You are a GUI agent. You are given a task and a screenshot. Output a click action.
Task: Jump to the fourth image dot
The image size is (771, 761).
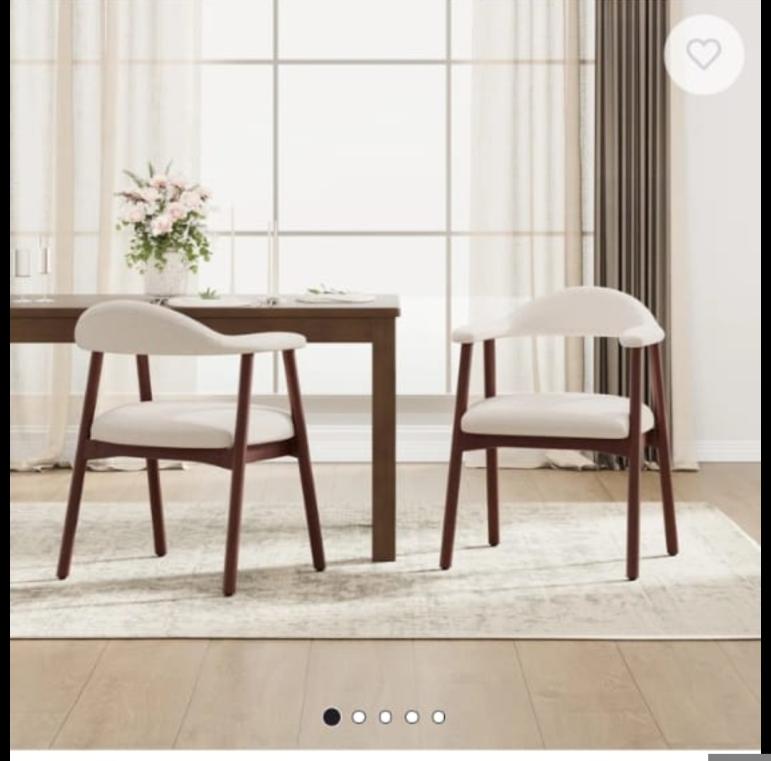tap(411, 717)
